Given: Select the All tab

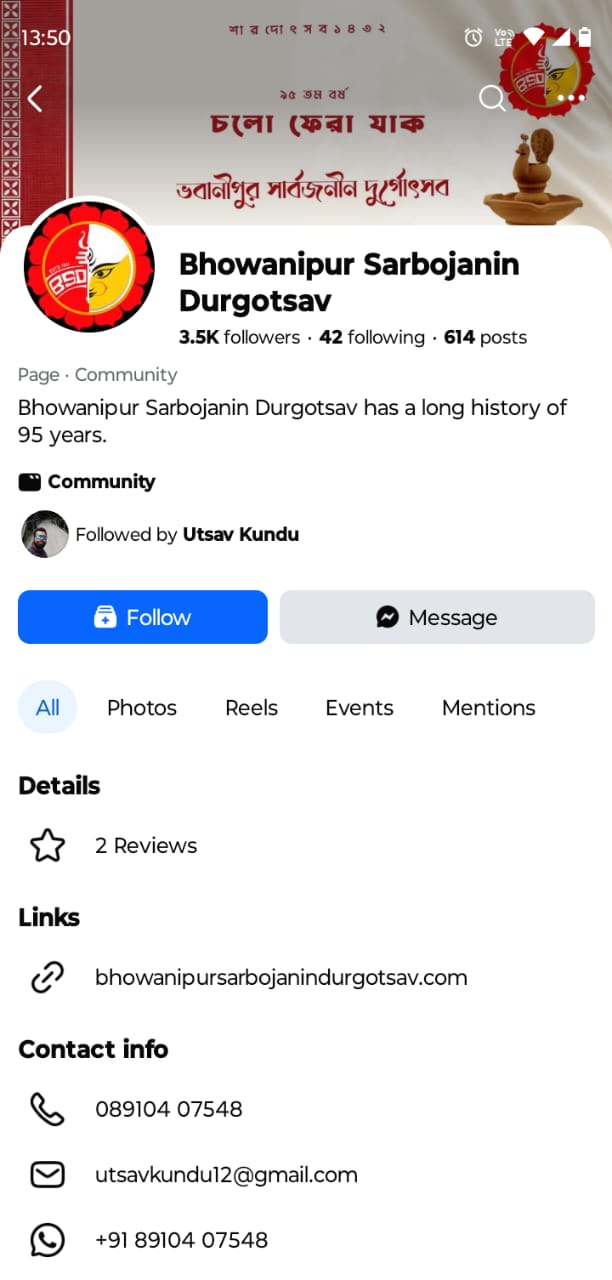Looking at the screenshot, I should [x=48, y=708].
